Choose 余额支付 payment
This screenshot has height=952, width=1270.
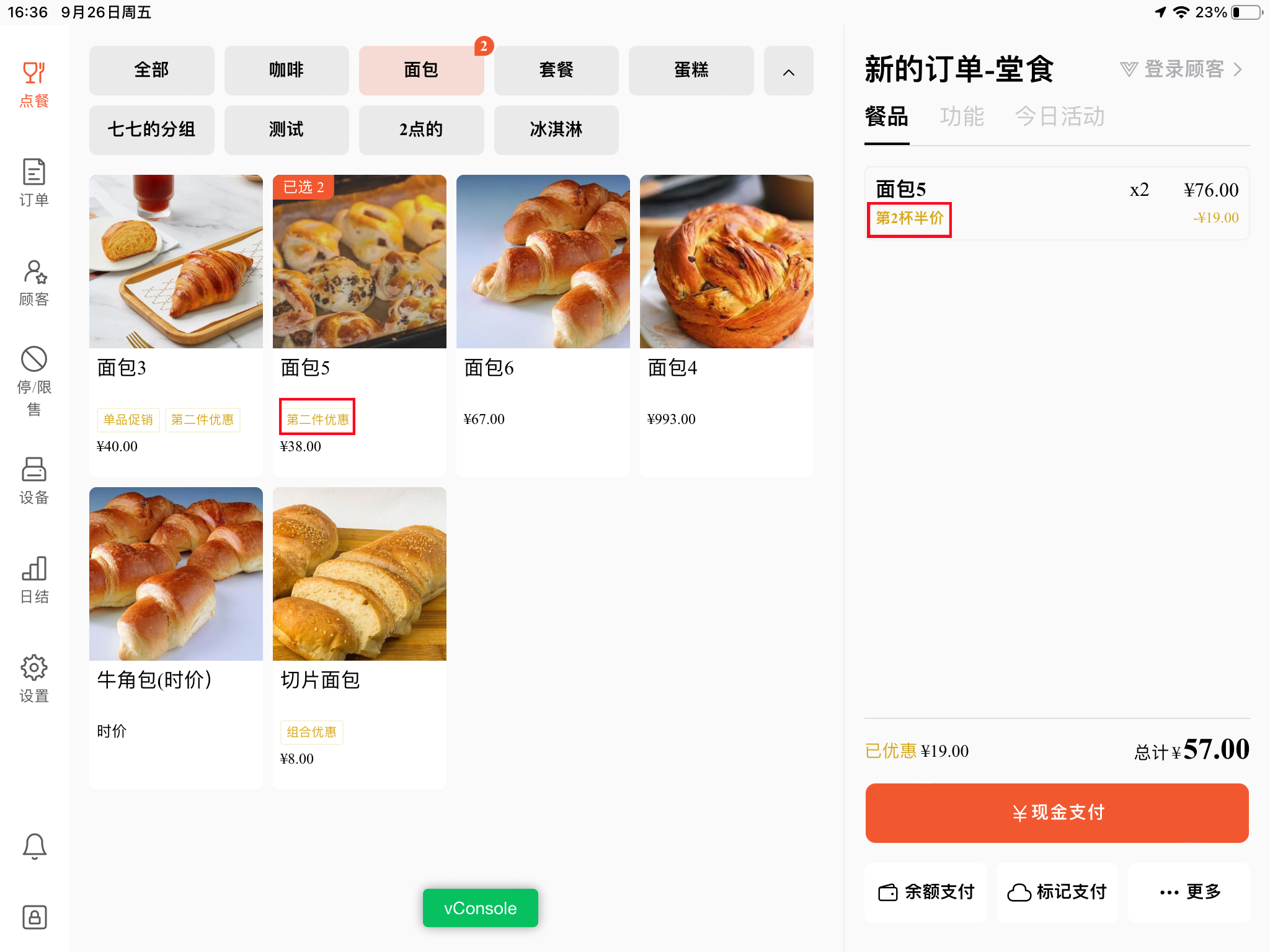[x=925, y=892]
